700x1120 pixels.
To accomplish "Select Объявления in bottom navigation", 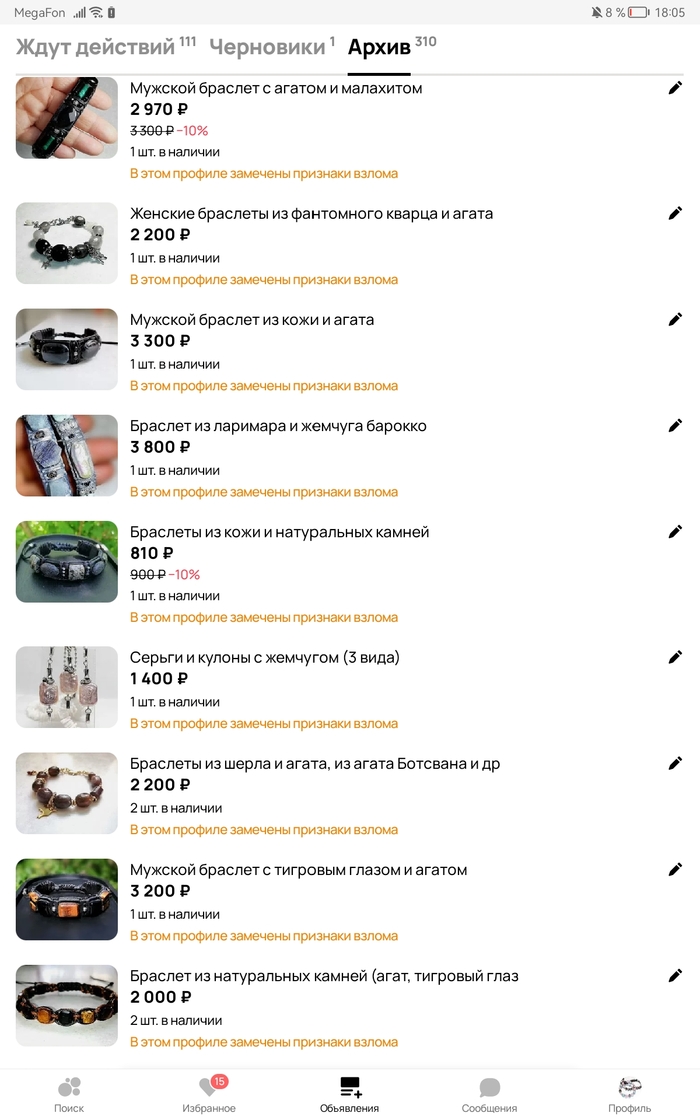I will pos(349,1094).
